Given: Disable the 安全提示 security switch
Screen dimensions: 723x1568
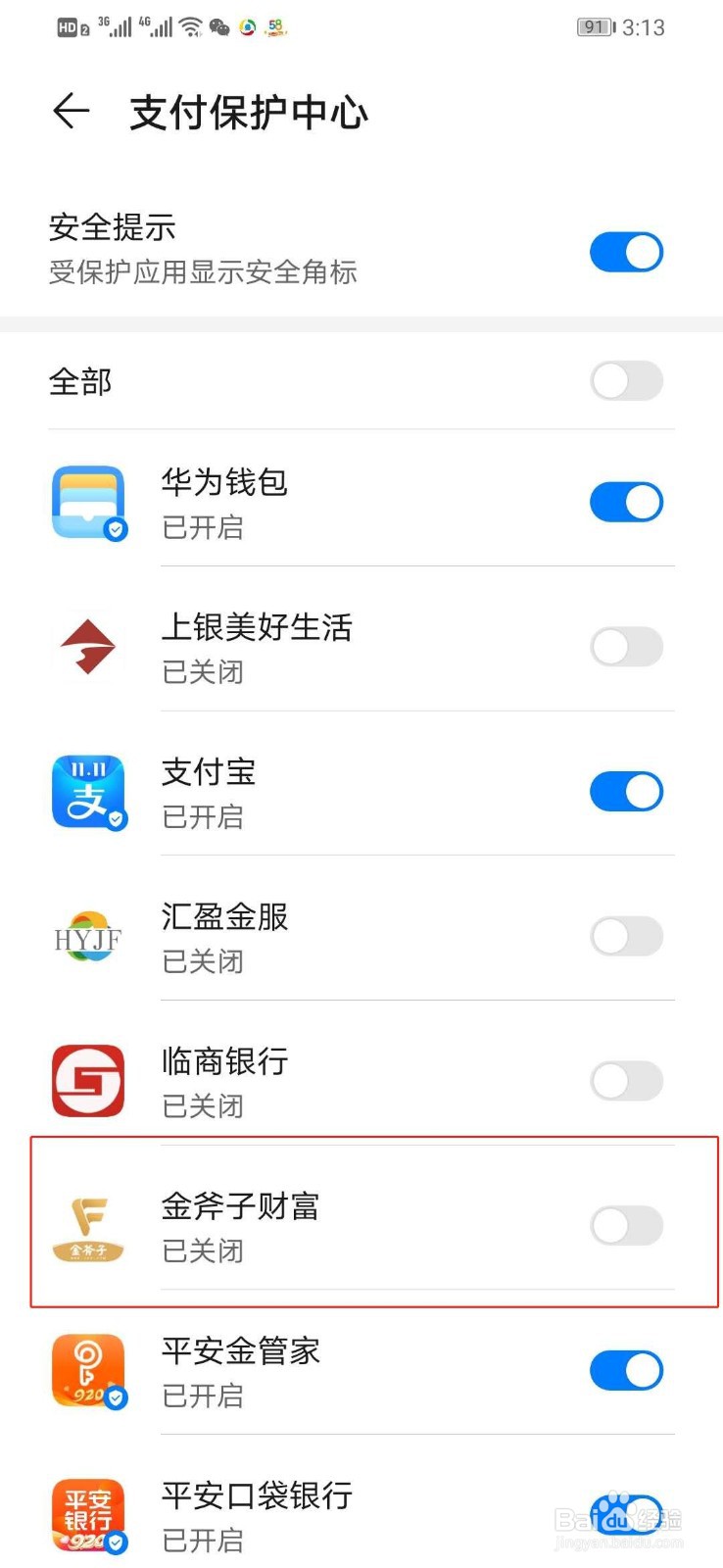Looking at the screenshot, I should [x=626, y=251].
